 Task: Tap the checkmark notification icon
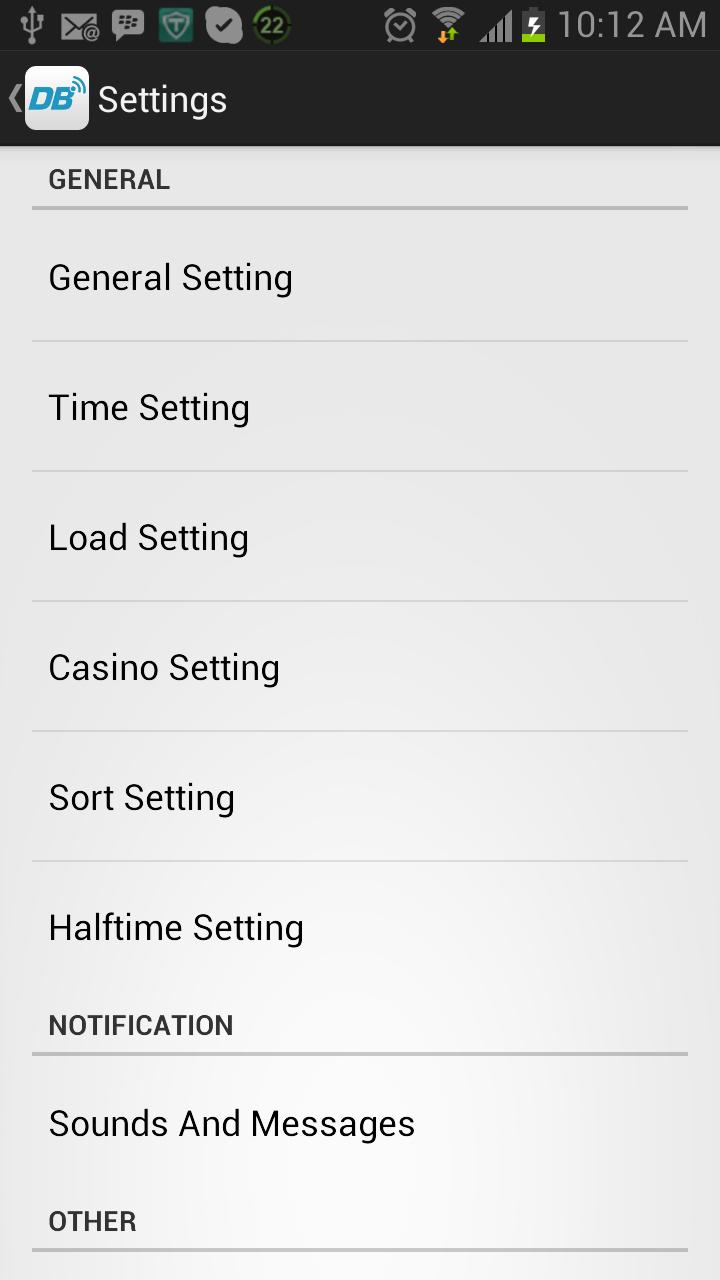224,24
